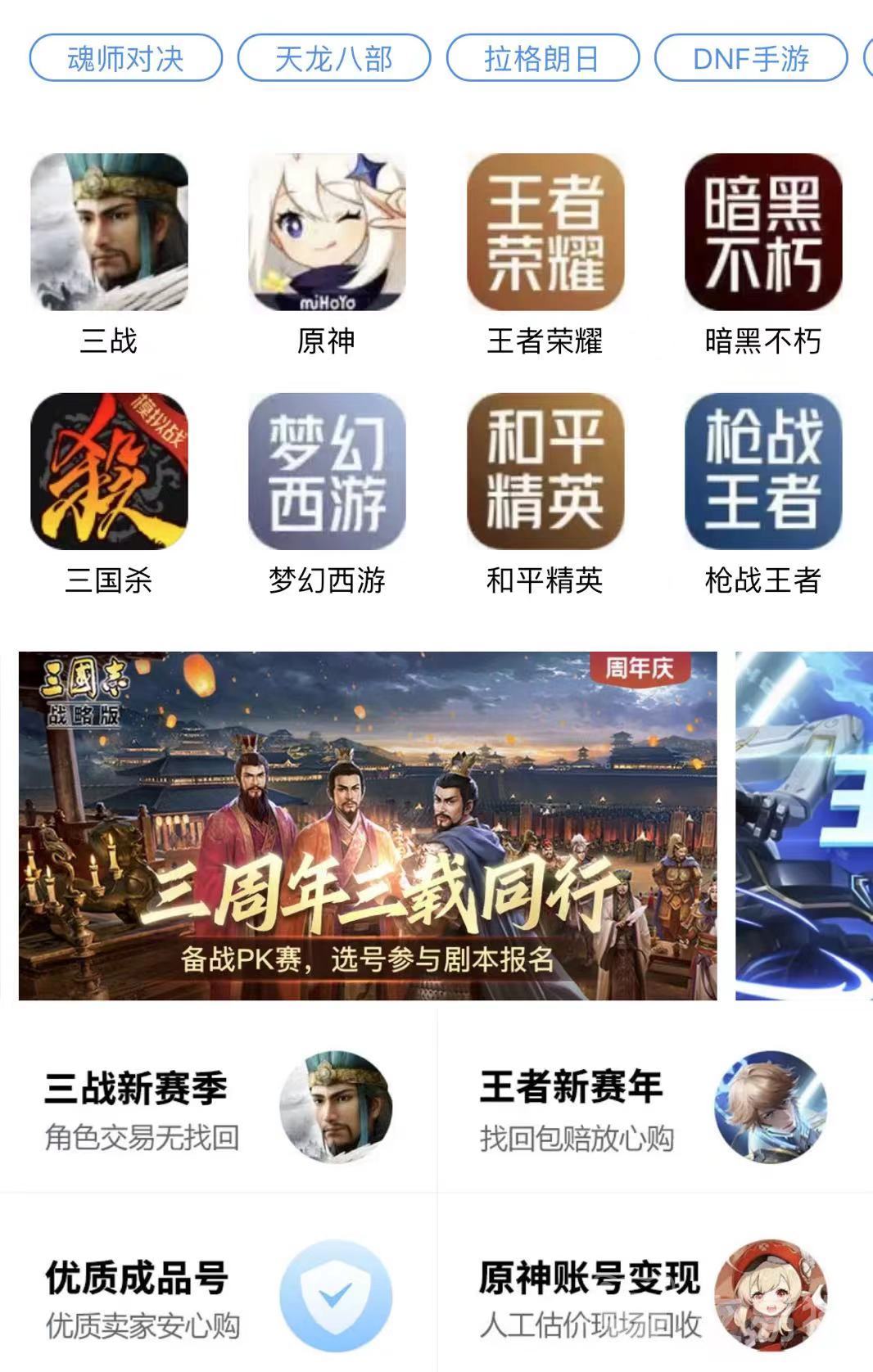Screen dimensions: 873x1372
Task: Select the 魂师对决 chip
Action: (x=125, y=58)
